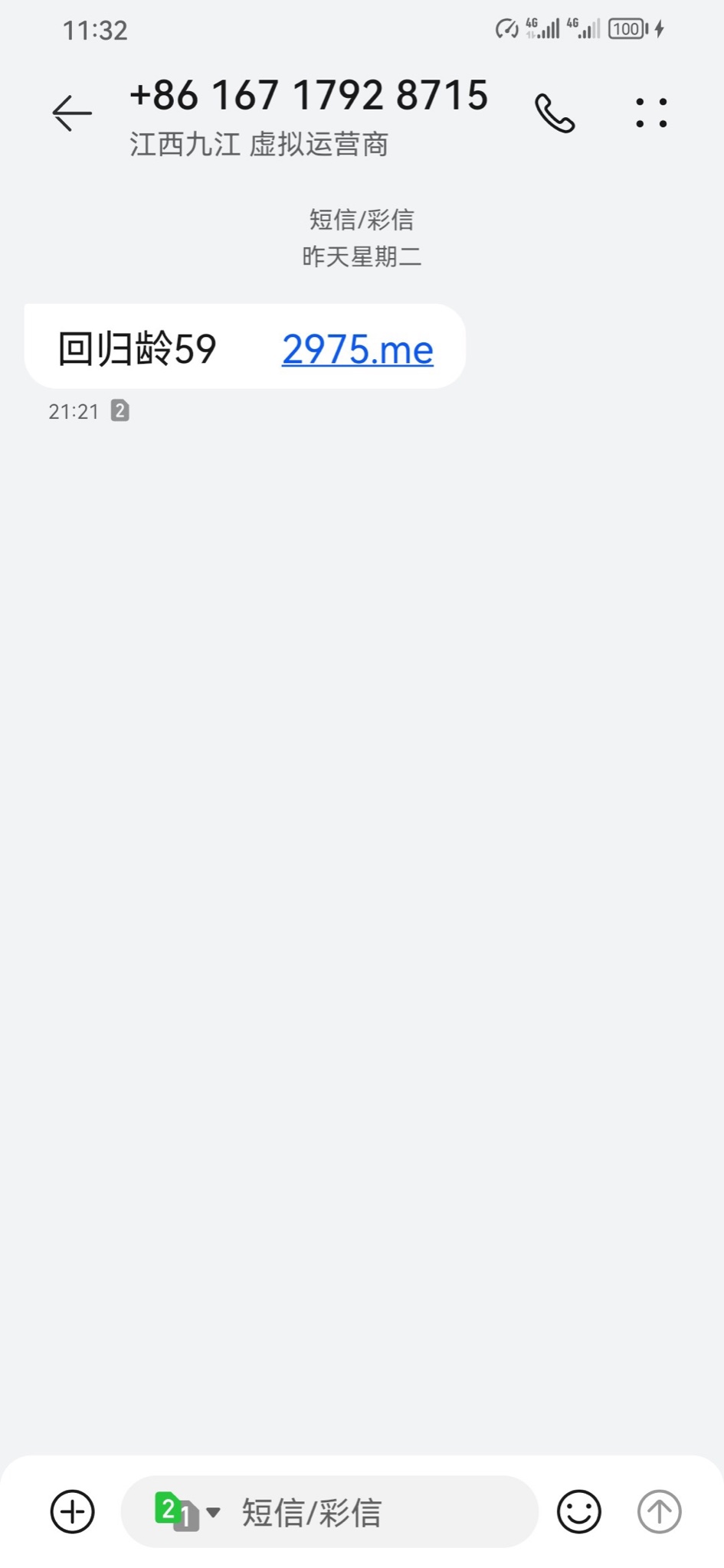Call the number +86 167 1792 8715
The image size is (724, 1568).
click(555, 113)
